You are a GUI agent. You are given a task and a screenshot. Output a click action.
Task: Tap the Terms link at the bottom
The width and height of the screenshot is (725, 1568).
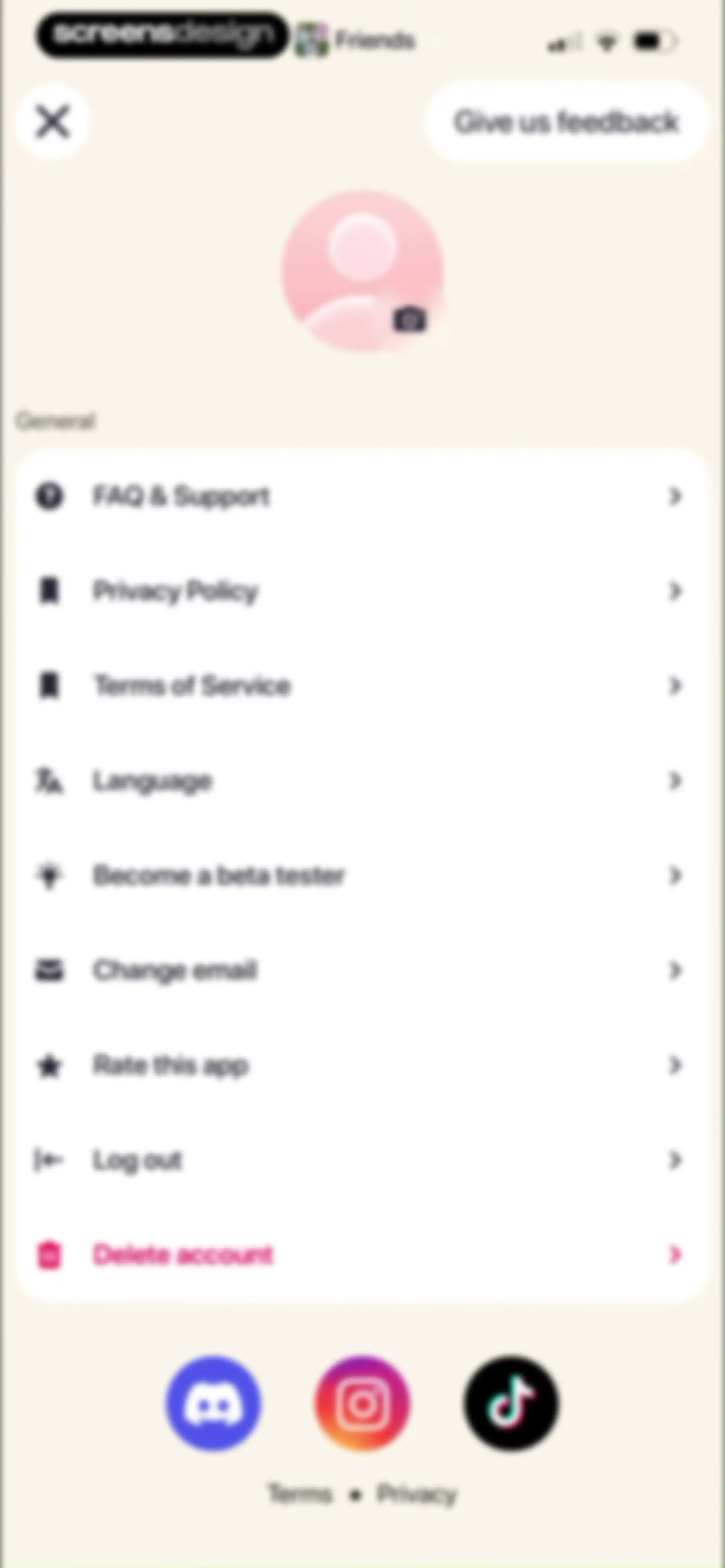pos(301,1494)
